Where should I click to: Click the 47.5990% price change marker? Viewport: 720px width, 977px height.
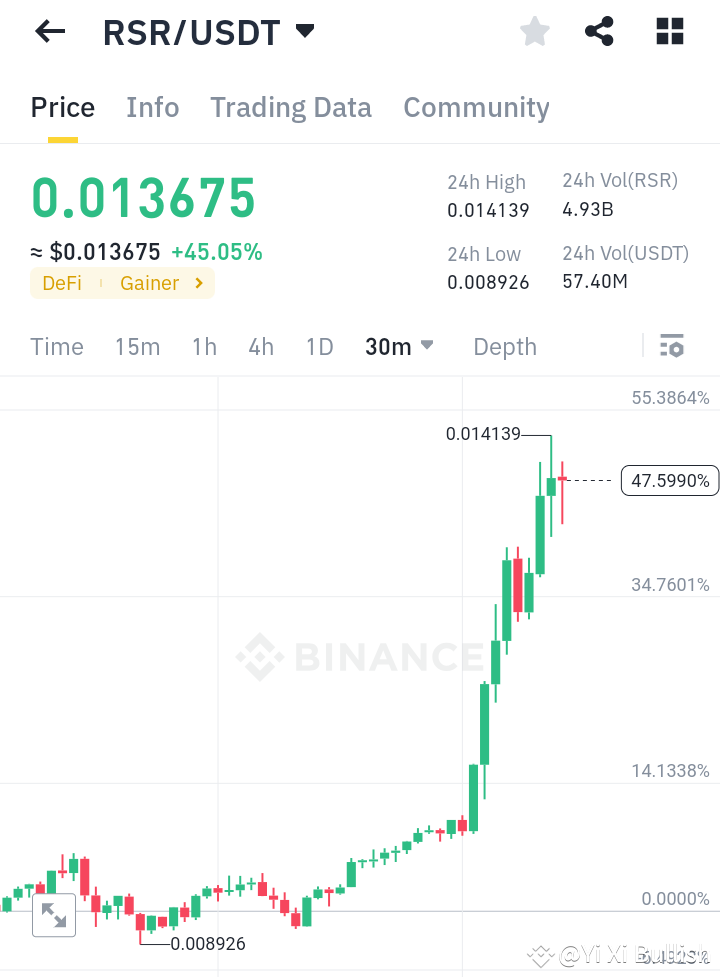(669, 480)
